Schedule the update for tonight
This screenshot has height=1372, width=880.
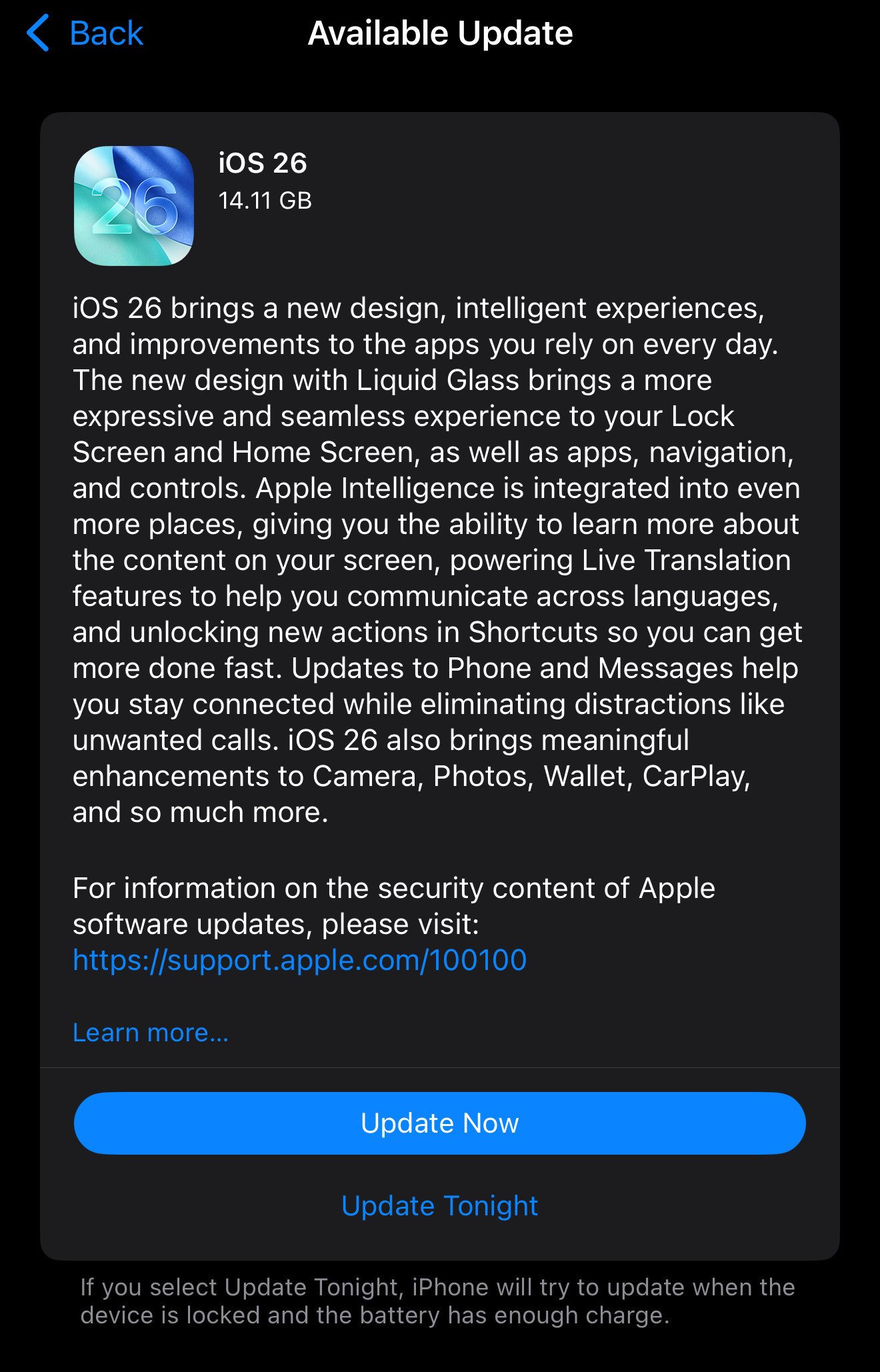coord(440,1205)
